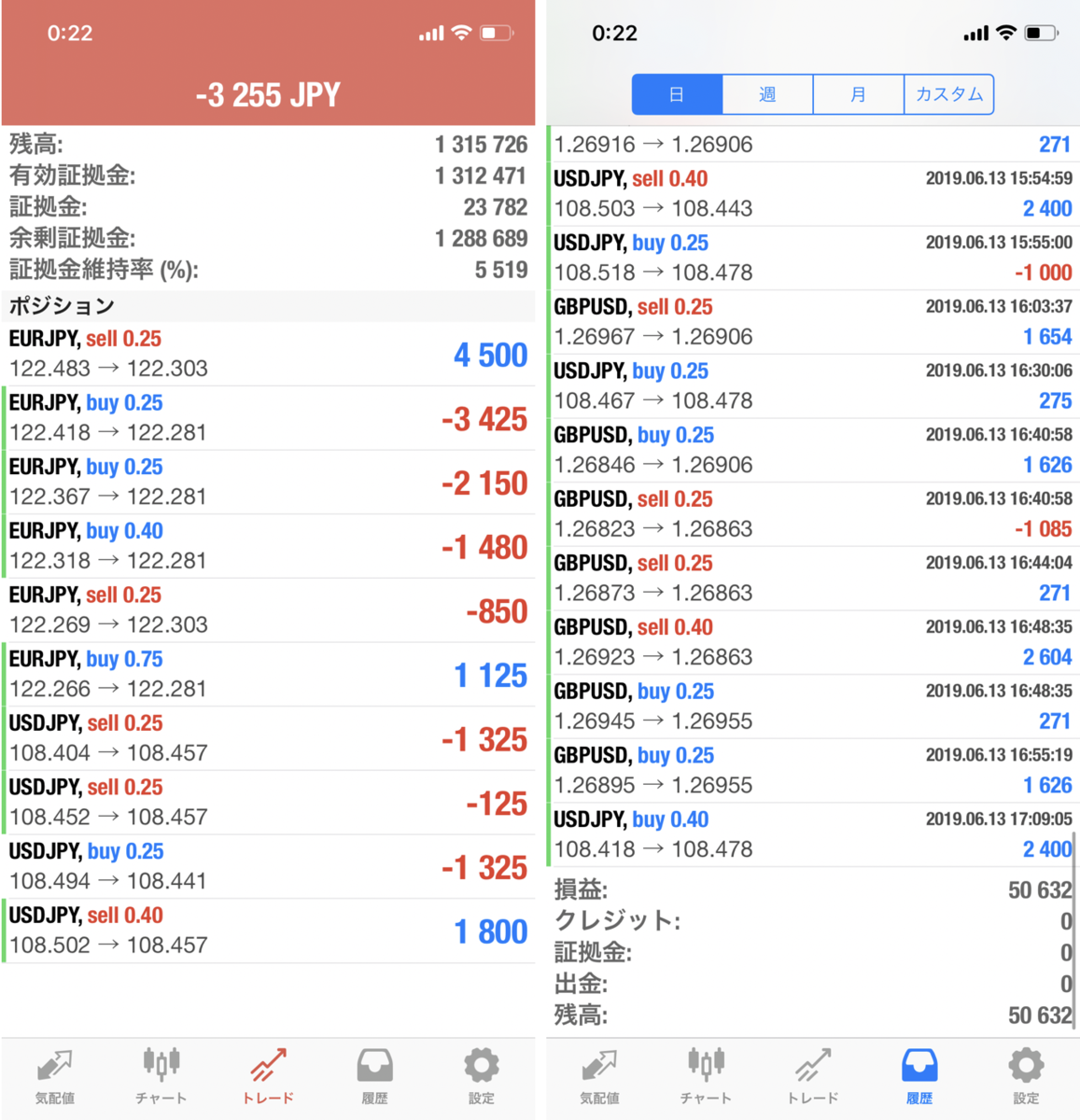Tap the red highlighted トレード tab
The height and width of the screenshot is (1120, 1080).
[x=268, y=1074]
